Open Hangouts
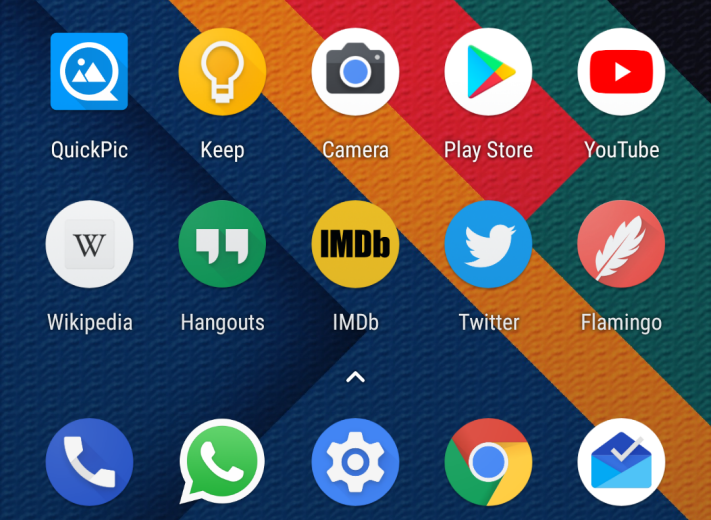This screenshot has height=520, width=711. pos(222,244)
